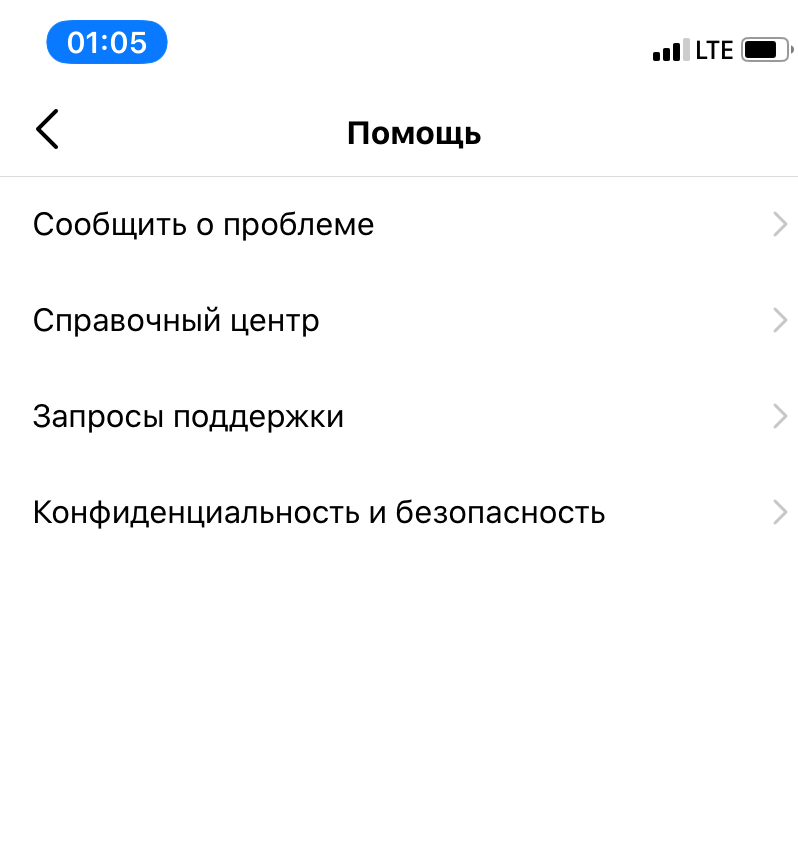Tap the blue time pill showing 01:05
The width and height of the screenshot is (798, 853).
(106, 42)
